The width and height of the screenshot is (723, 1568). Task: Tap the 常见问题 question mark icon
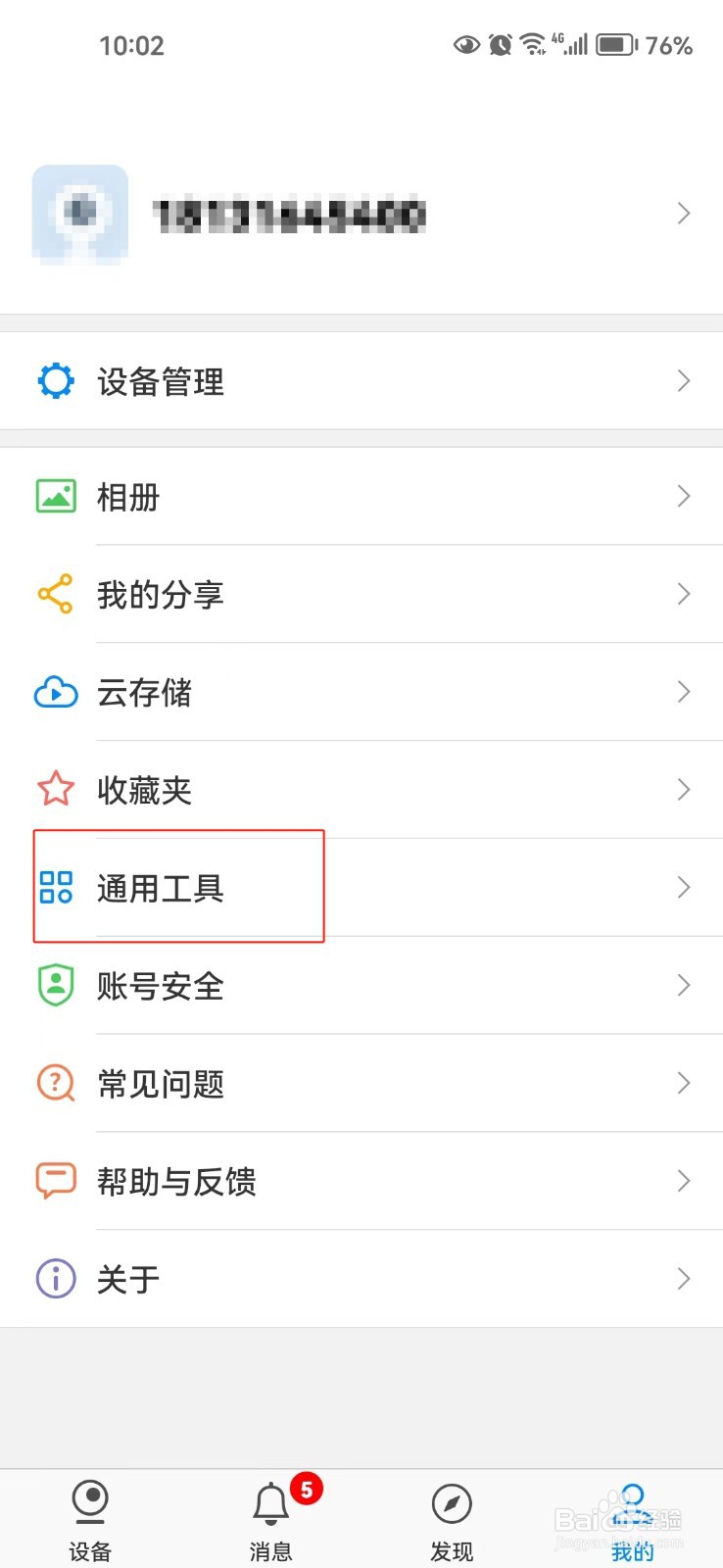point(56,1084)
